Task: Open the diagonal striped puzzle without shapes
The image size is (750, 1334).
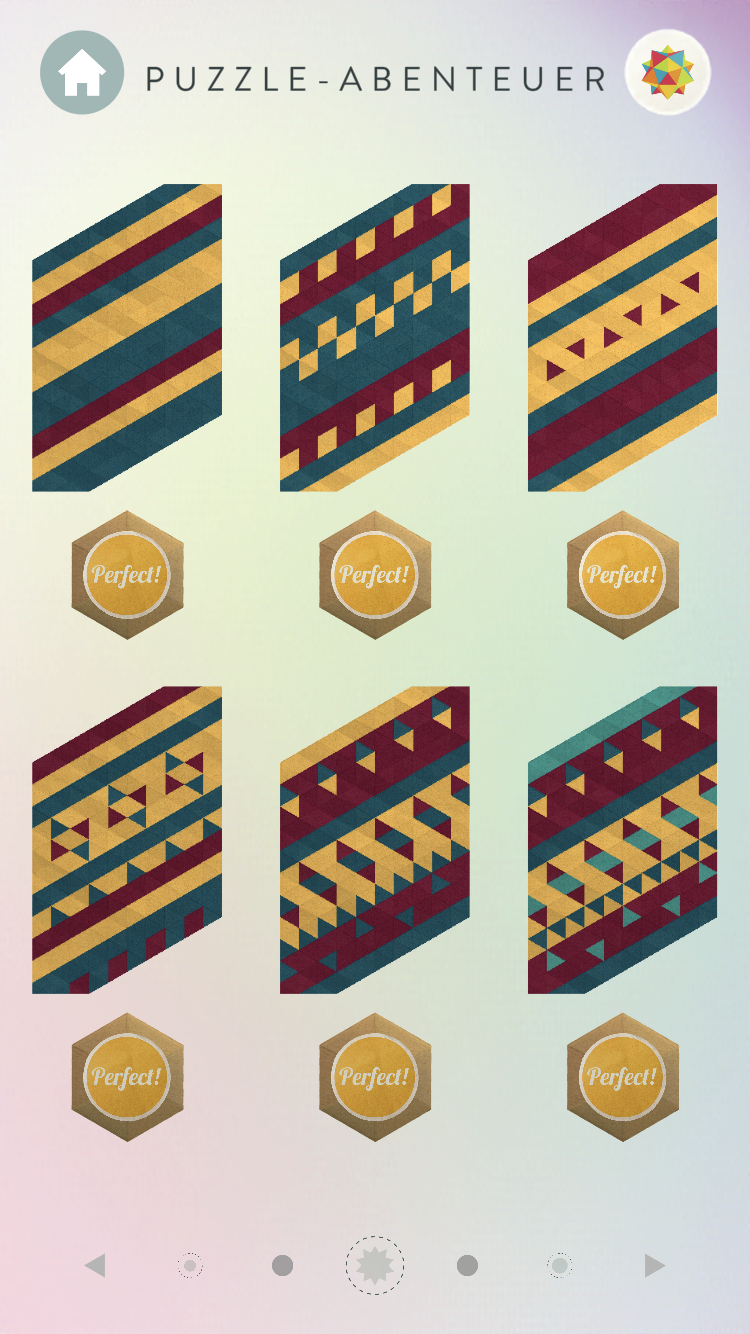Action: pyautogui.click(x=127, y=337)
